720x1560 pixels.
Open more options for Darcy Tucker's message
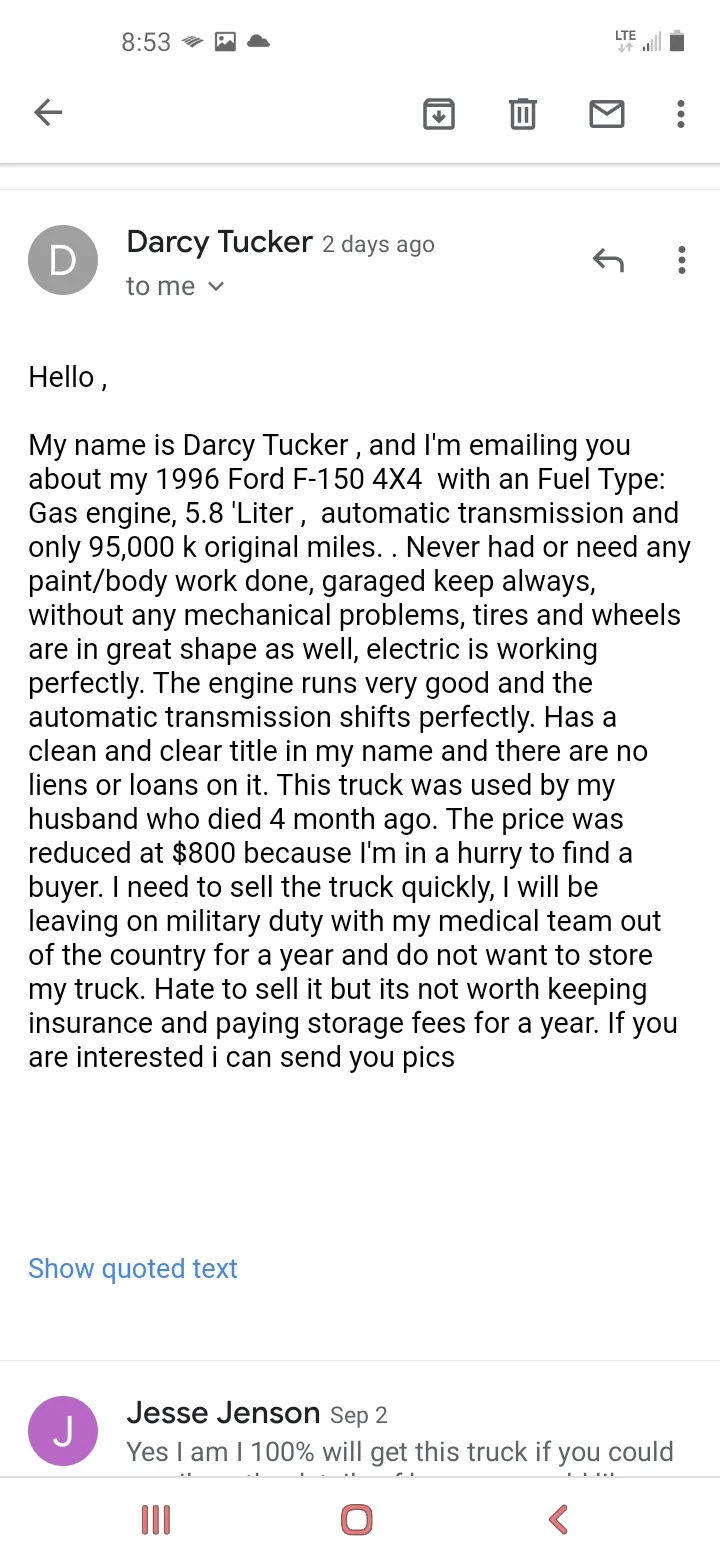(681, 260)
